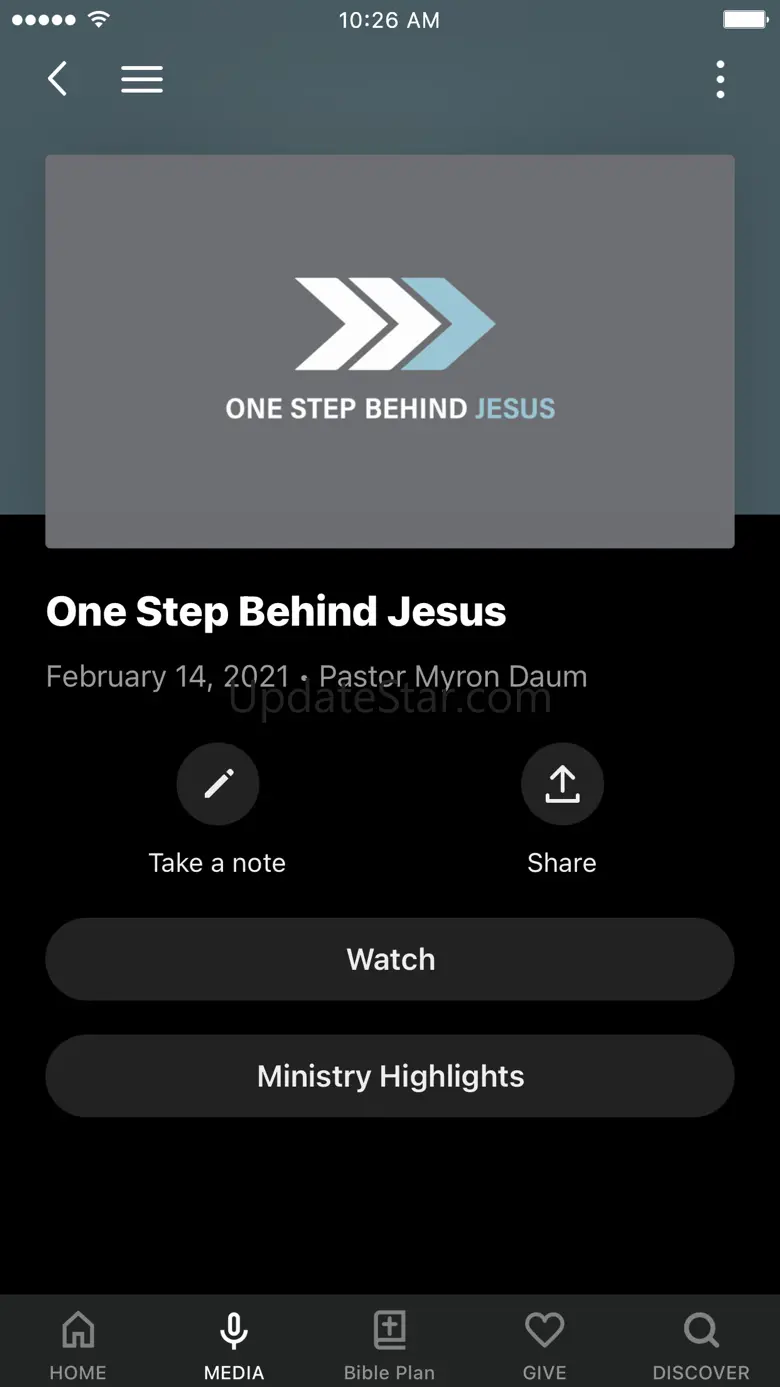Image resolution: width=780 pixels, height=1387 pixels.
Task: Open the Bible Plan tab
Action: click(x=390, y=1345)
